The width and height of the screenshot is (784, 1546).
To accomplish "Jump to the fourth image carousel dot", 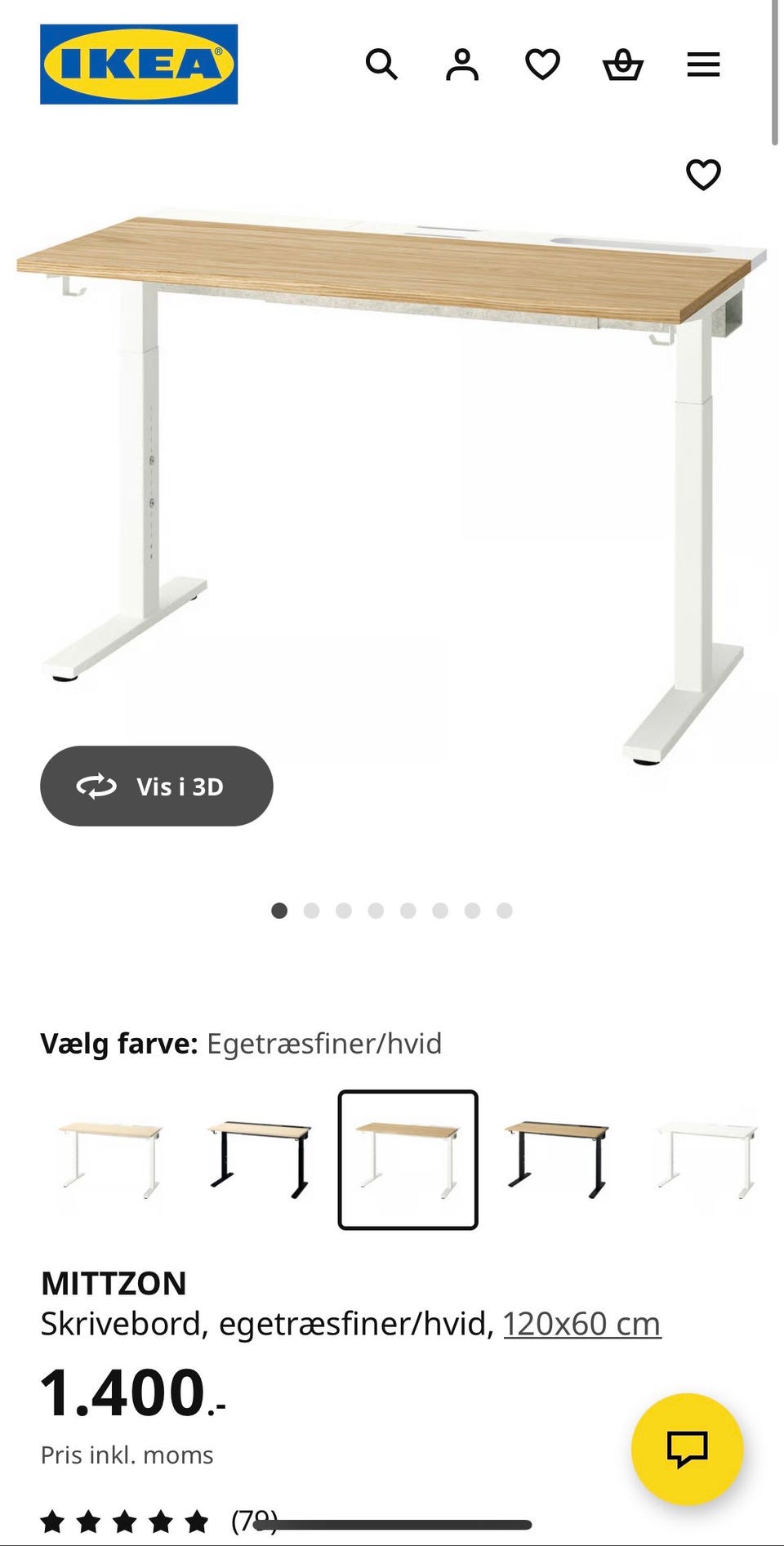I will pos(376,911).
